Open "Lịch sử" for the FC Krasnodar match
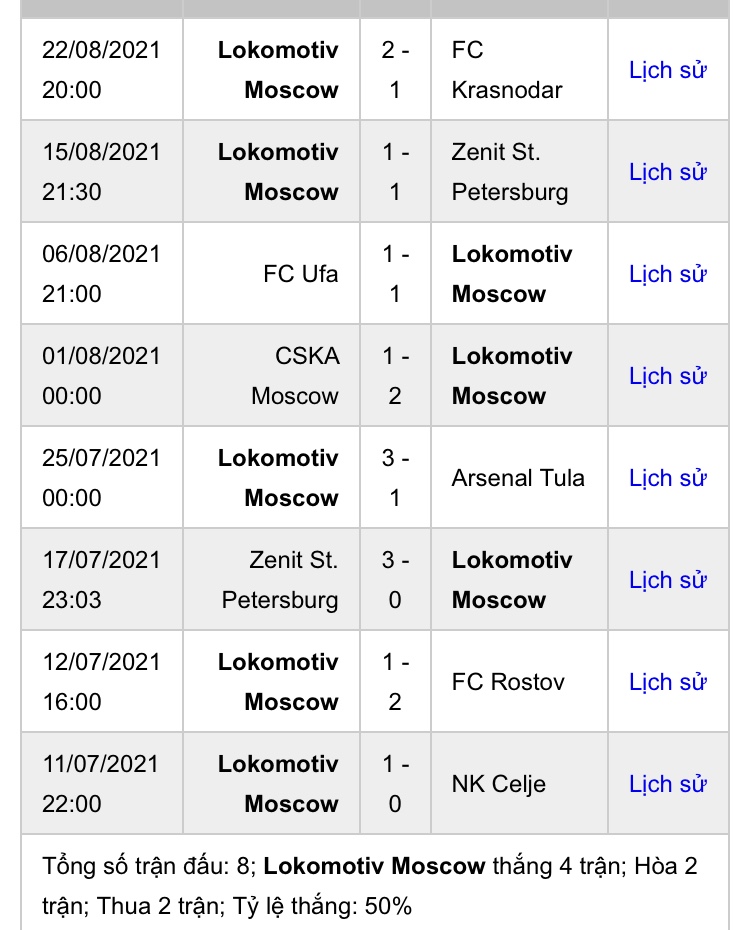The width and height of the screenshot is (749, 930). [667, 70]
